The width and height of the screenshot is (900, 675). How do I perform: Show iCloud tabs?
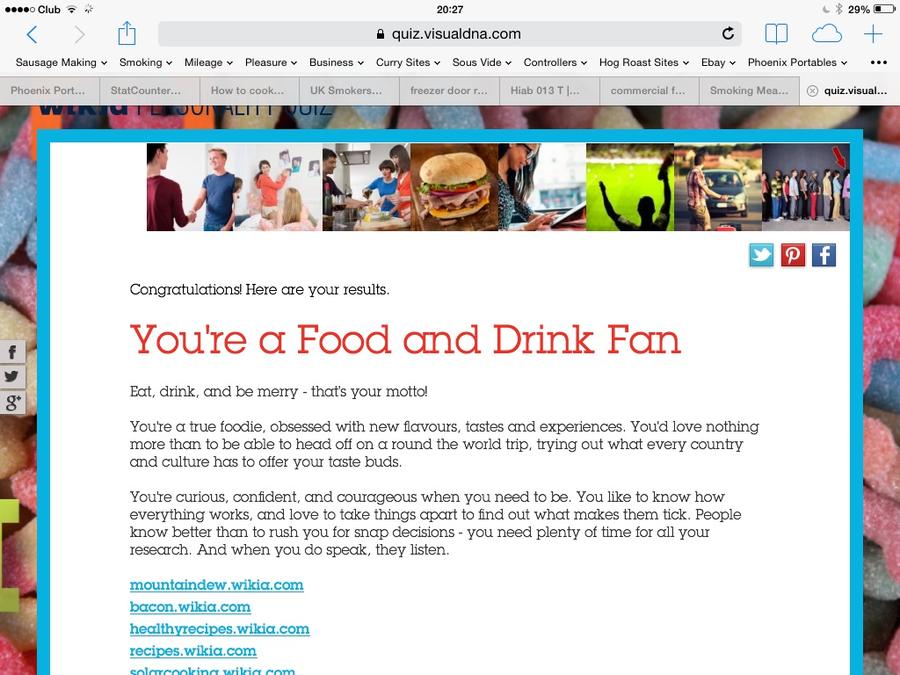click(826, 34)
